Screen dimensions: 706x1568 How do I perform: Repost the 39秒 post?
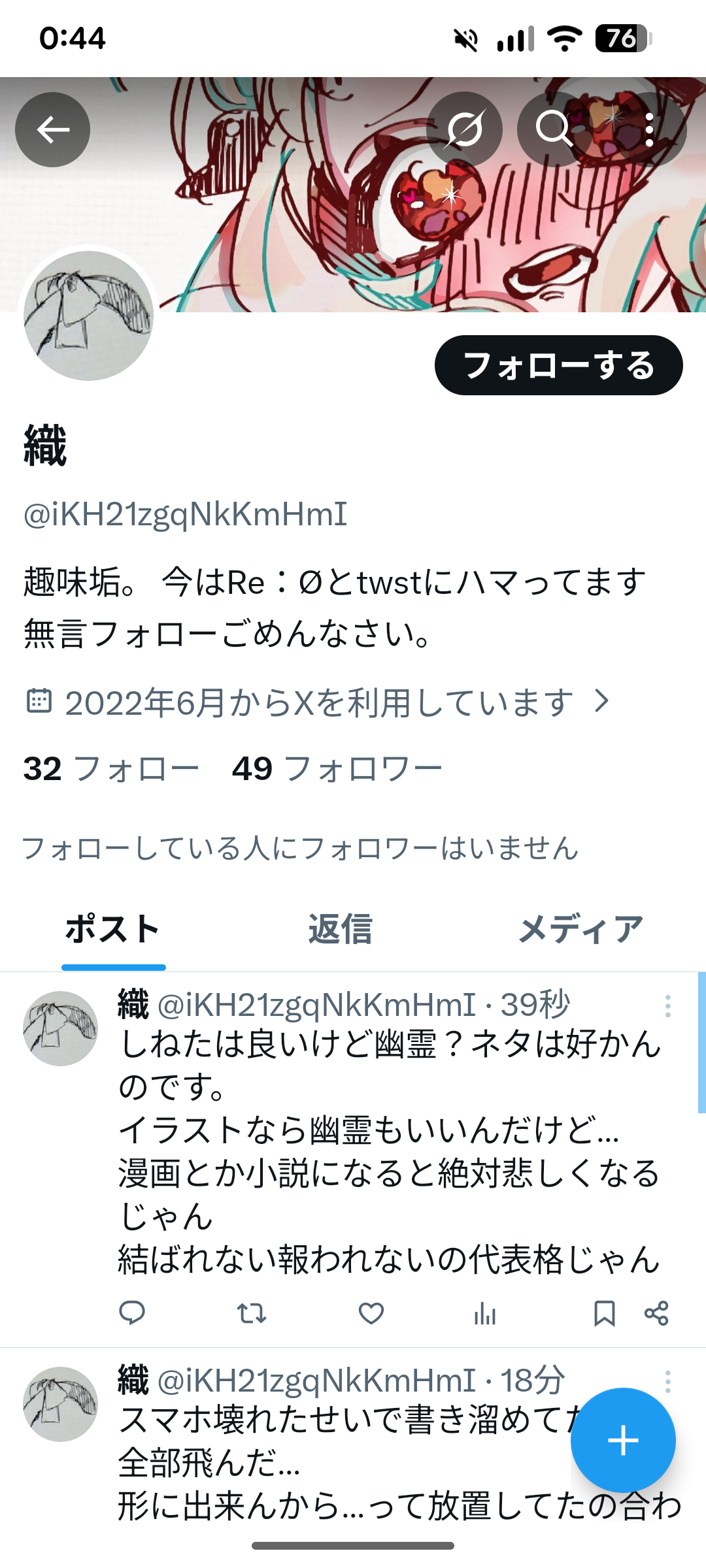pos(251,1313)
